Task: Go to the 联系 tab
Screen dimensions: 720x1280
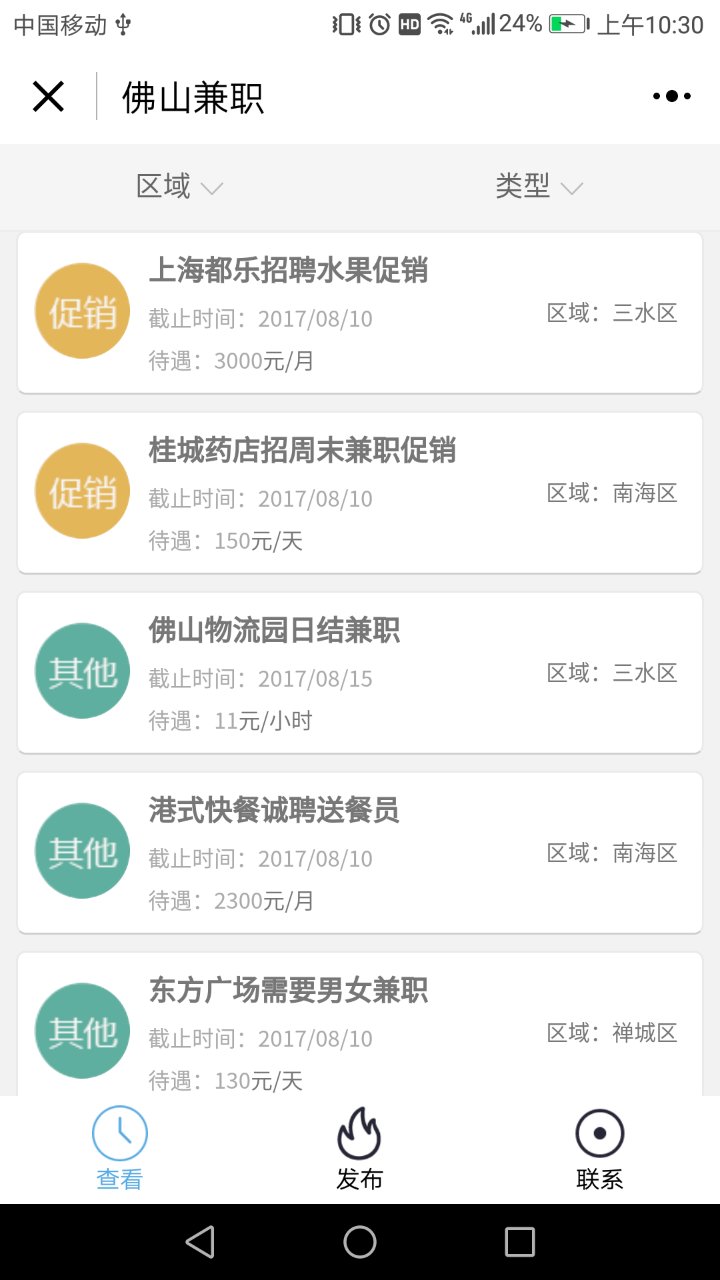Action: click(600, 1149)
